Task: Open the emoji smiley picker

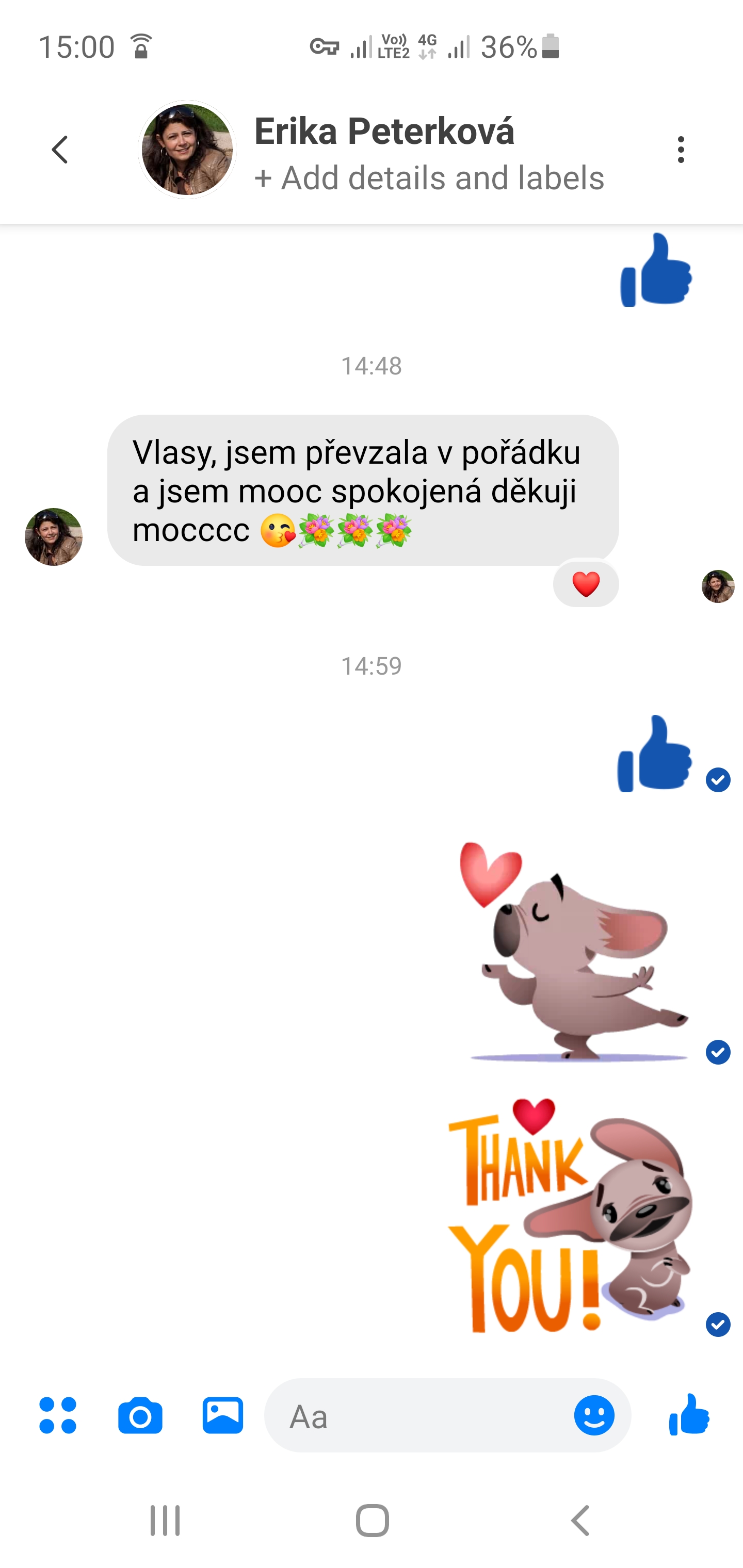Action: tap(594, 1415)
